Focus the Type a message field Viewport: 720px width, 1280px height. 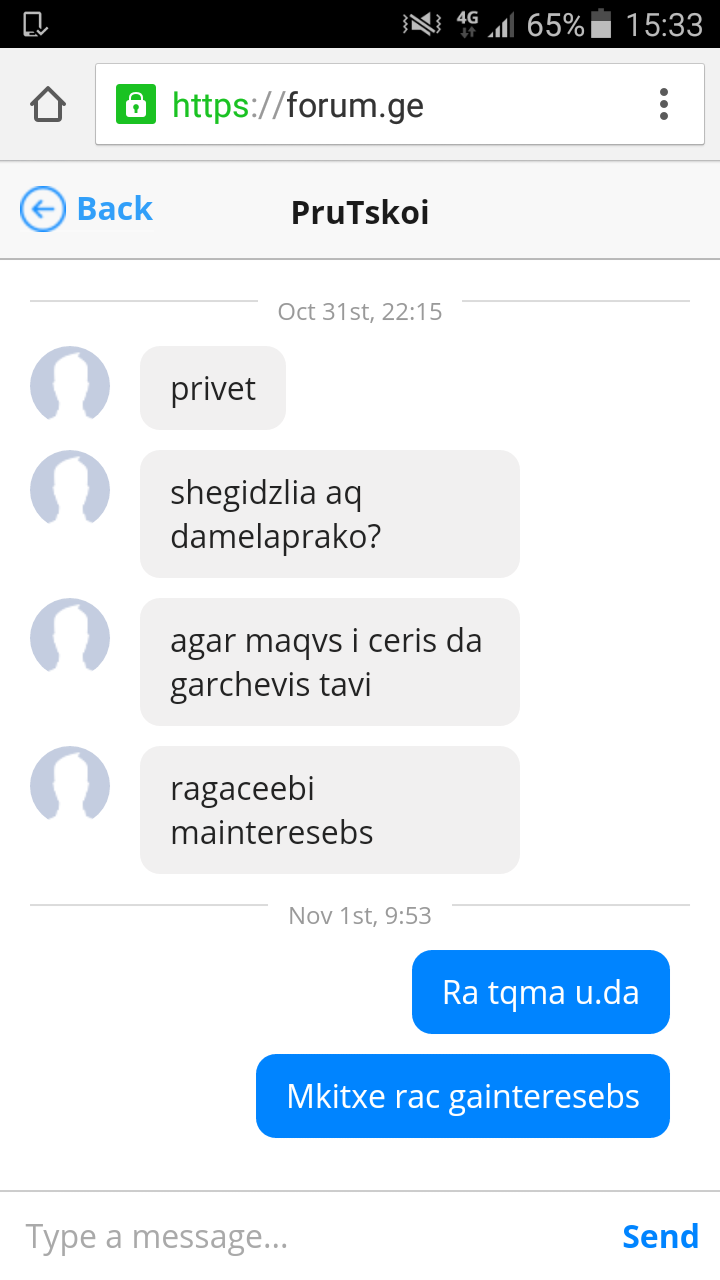point(300,1237)
